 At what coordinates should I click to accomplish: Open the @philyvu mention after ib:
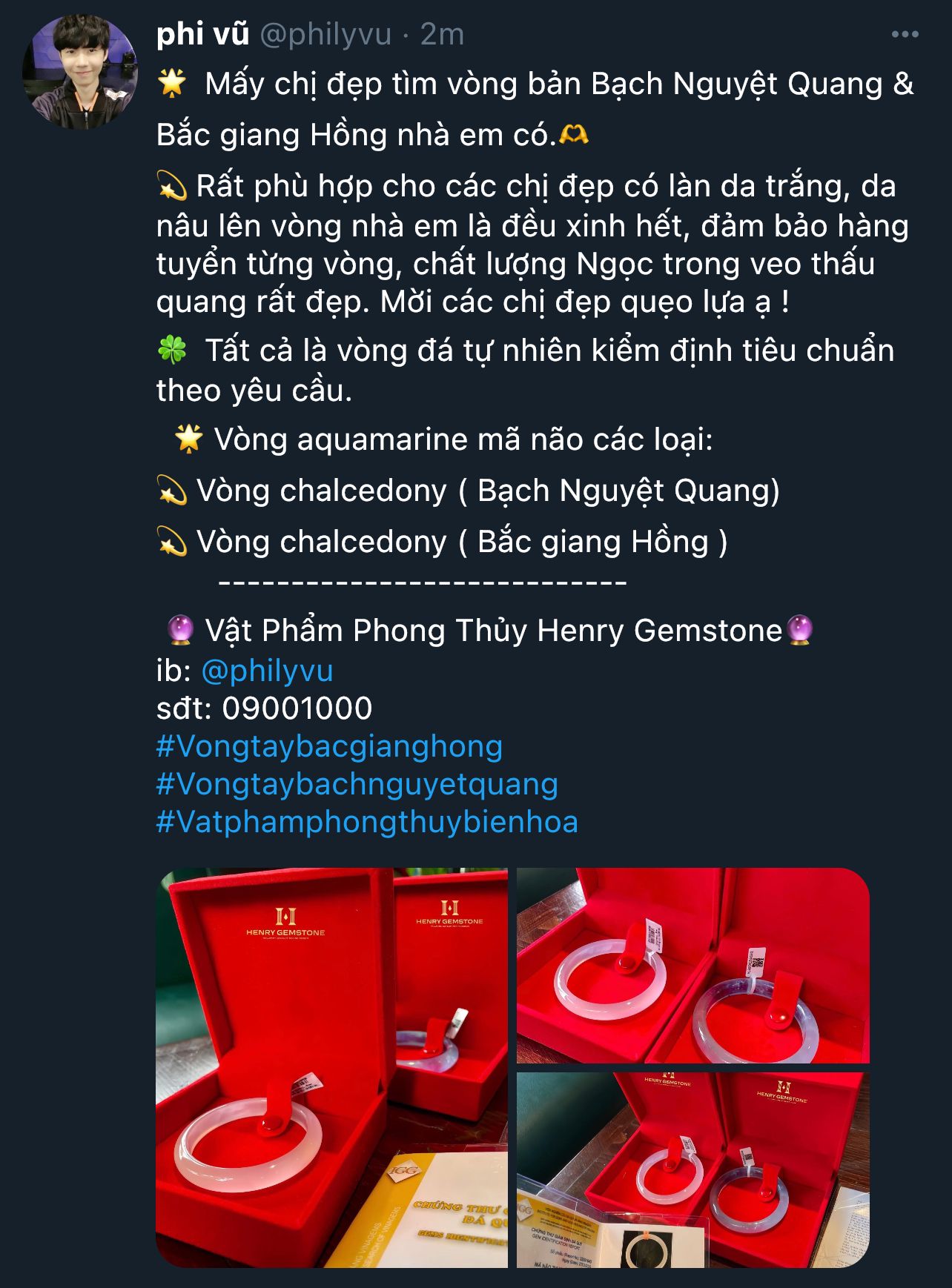267,671
